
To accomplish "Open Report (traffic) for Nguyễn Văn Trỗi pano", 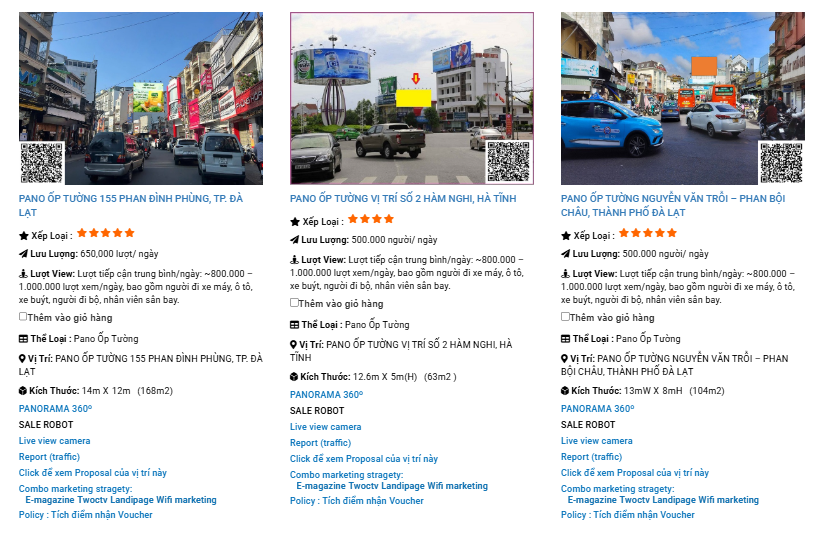I will click(590, 457).
